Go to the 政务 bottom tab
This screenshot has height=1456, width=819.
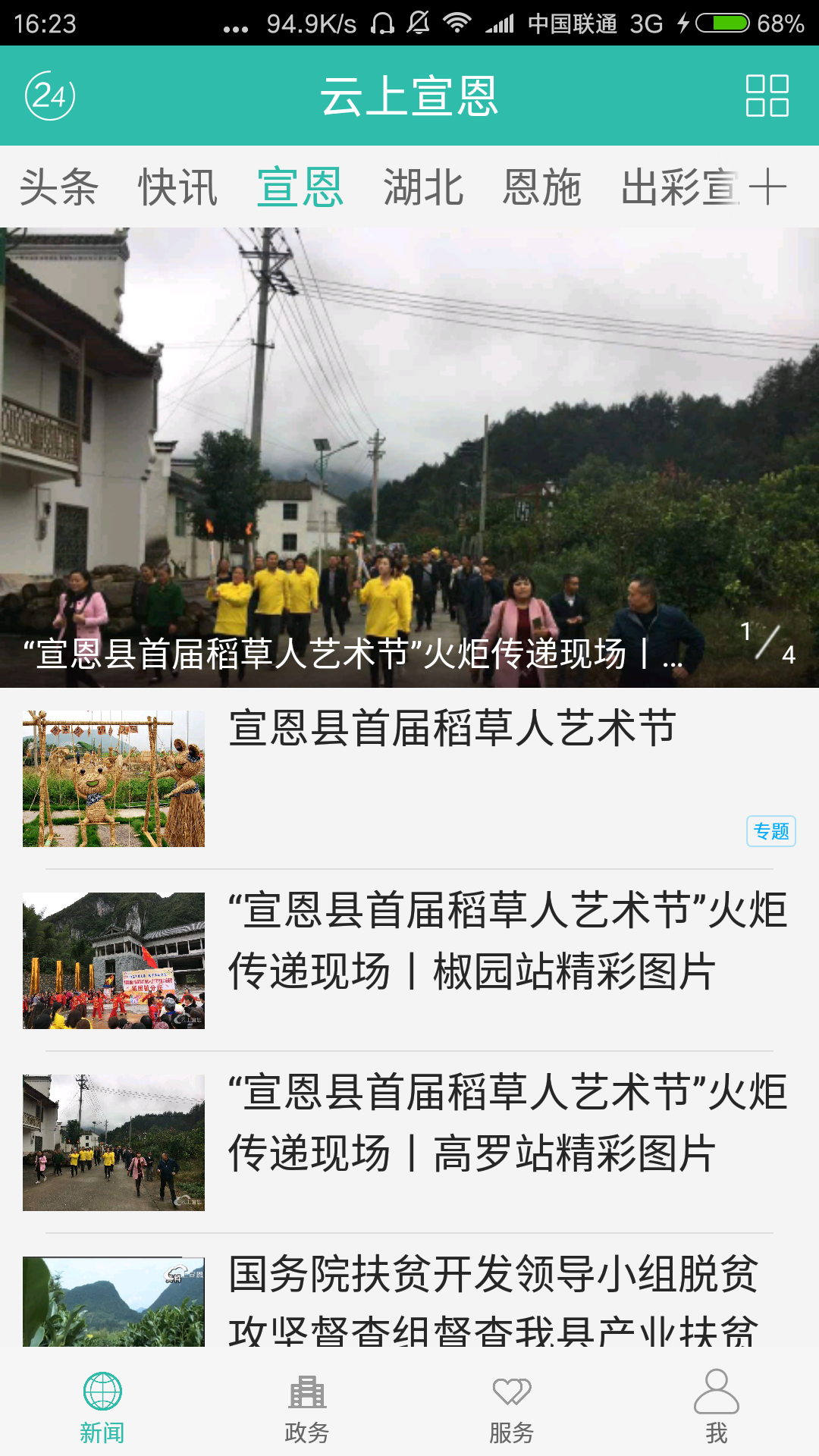pos(307,1407)
